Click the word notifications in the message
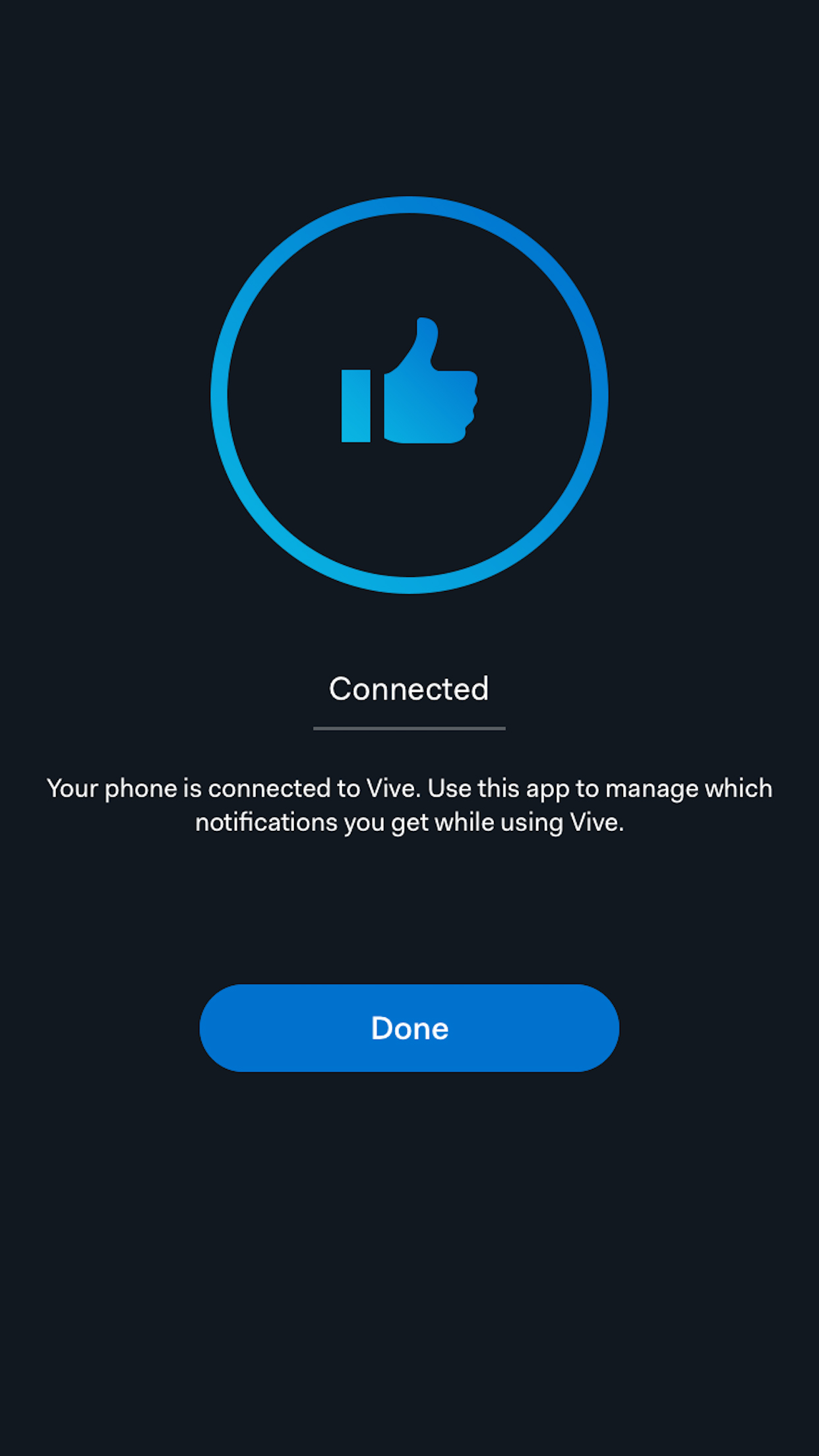Viewport: 819px width, 1456px height. [268, 822]
